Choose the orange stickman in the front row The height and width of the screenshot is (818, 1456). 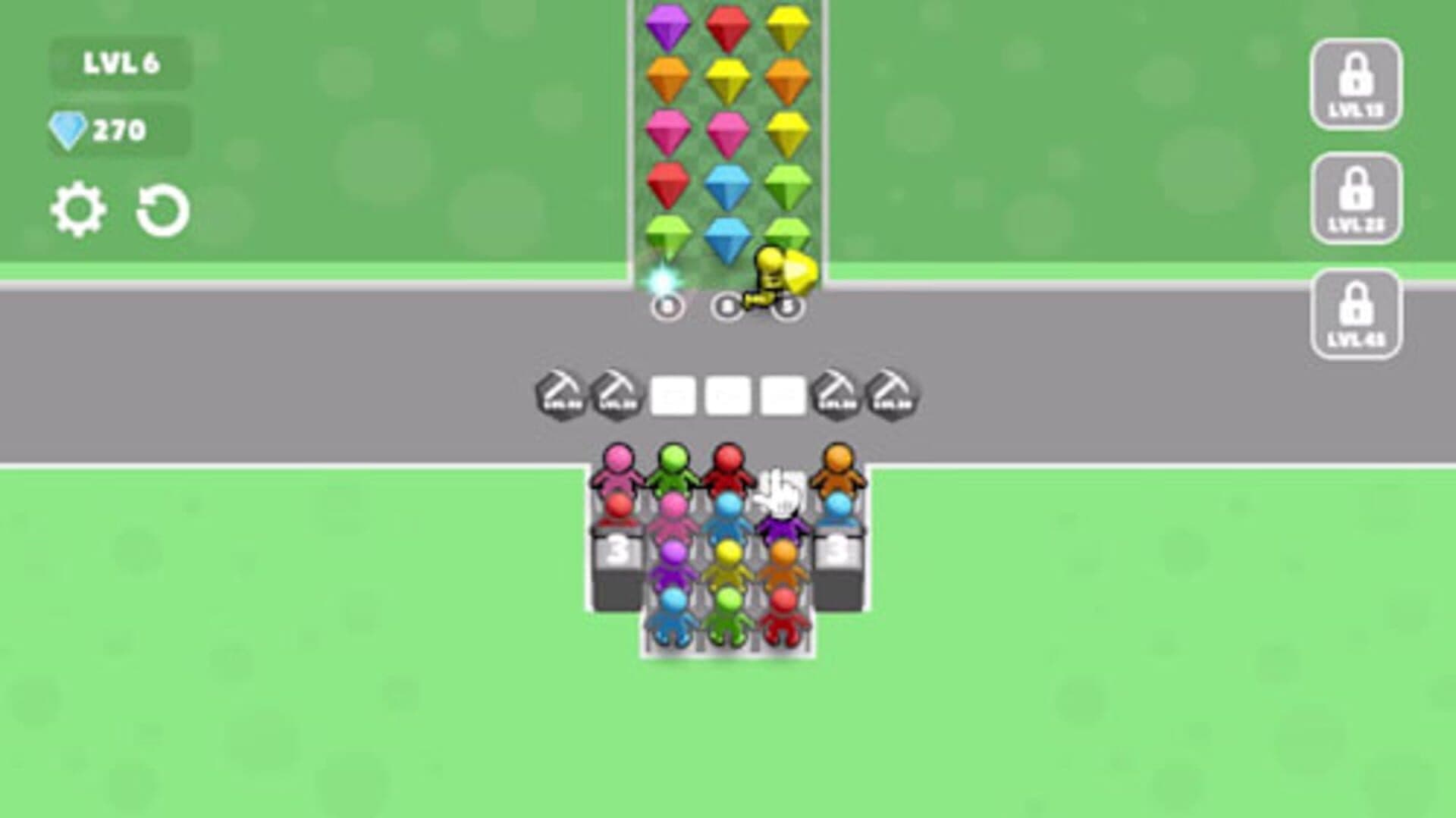[837, 469]
